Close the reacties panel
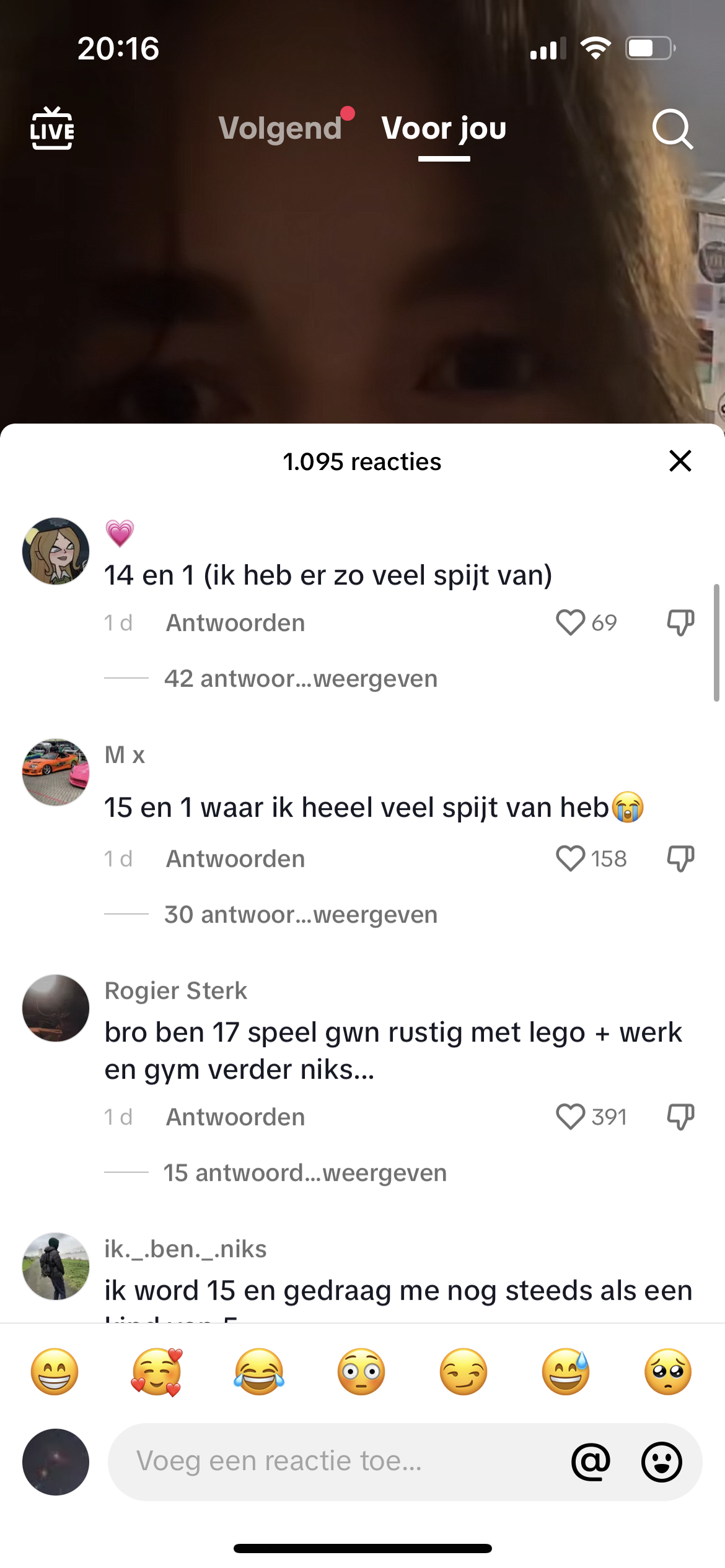The width and height of the screenshot is (725, 1568). click(680, 461)
